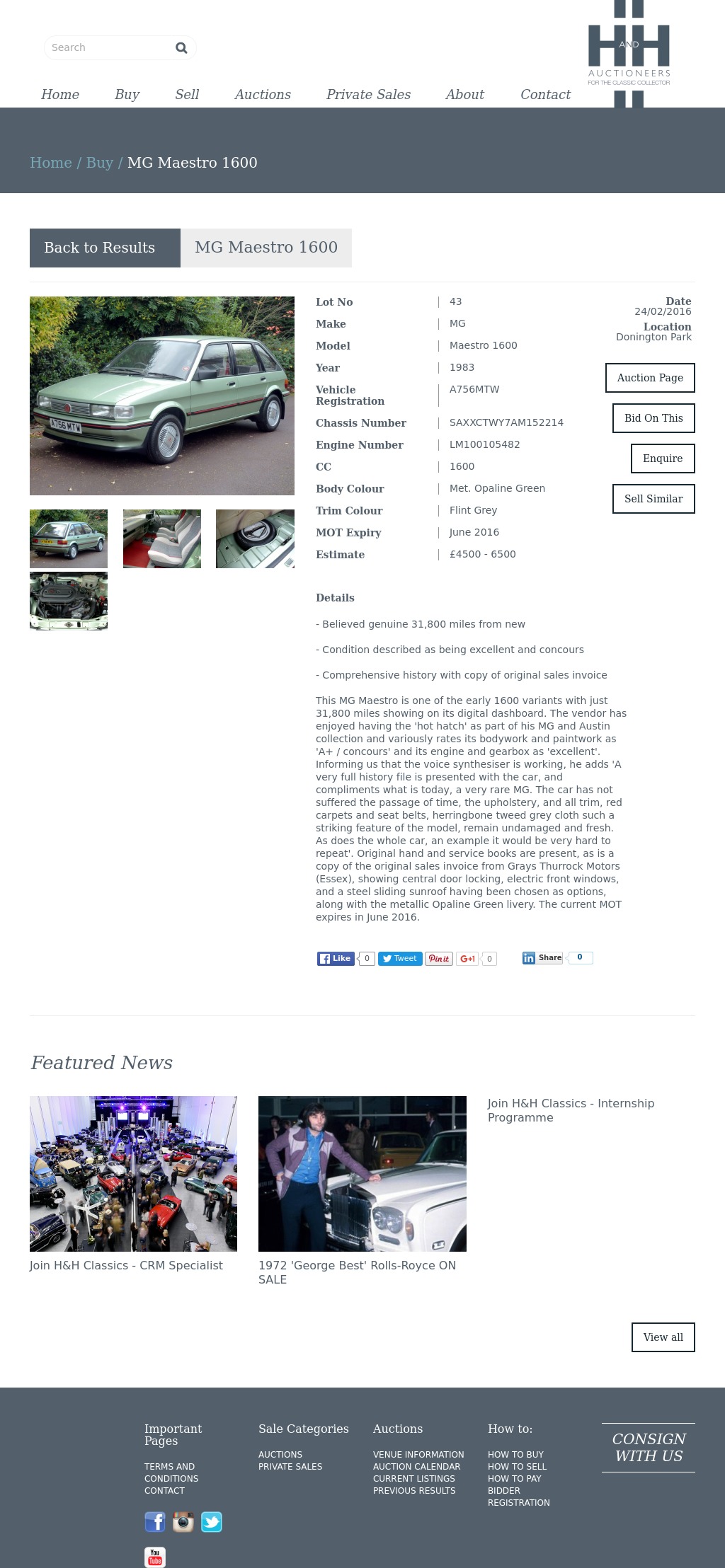Pin it on Pinterest
This screenshot has width=725, height=1568.
[439, 959]
